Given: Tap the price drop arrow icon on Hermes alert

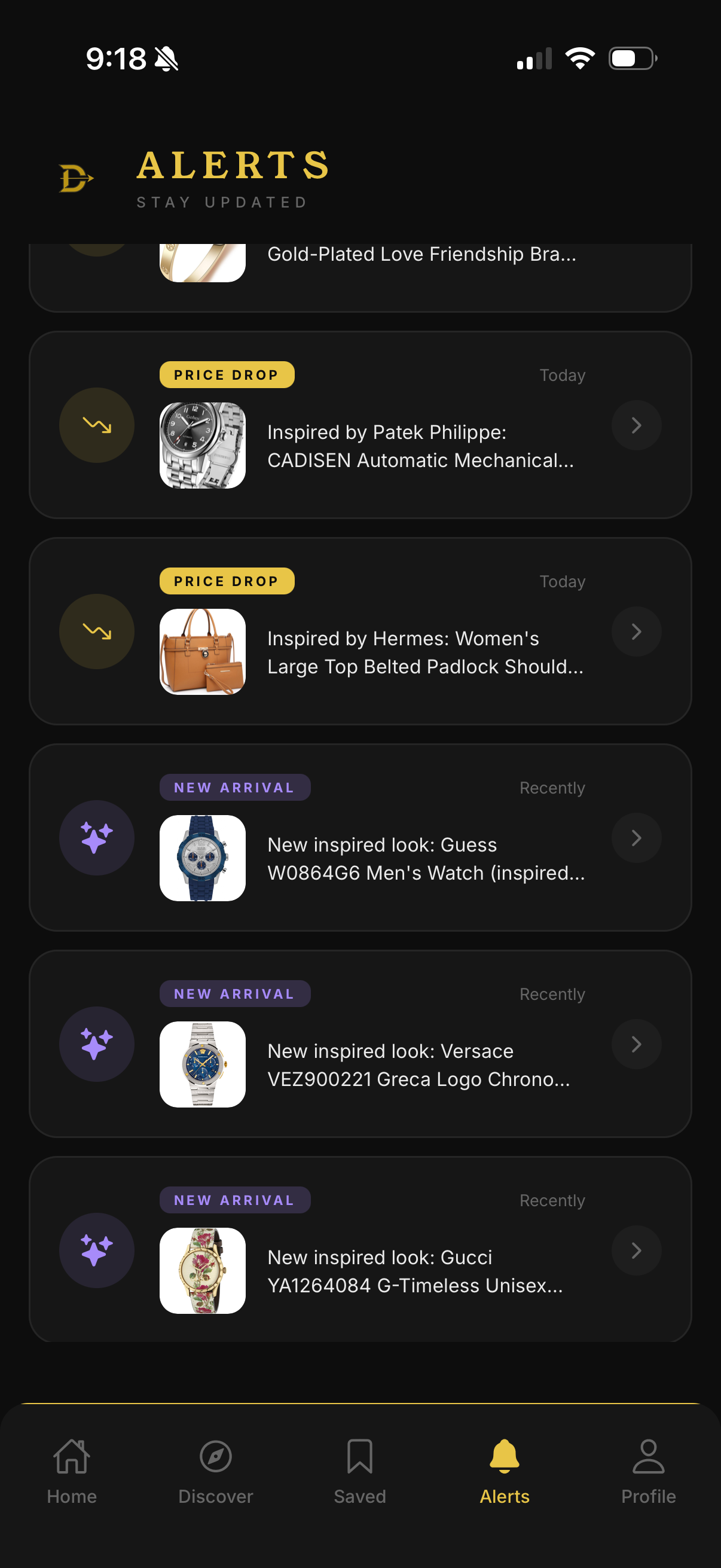Looking at the screenshot, I should 96,632.
